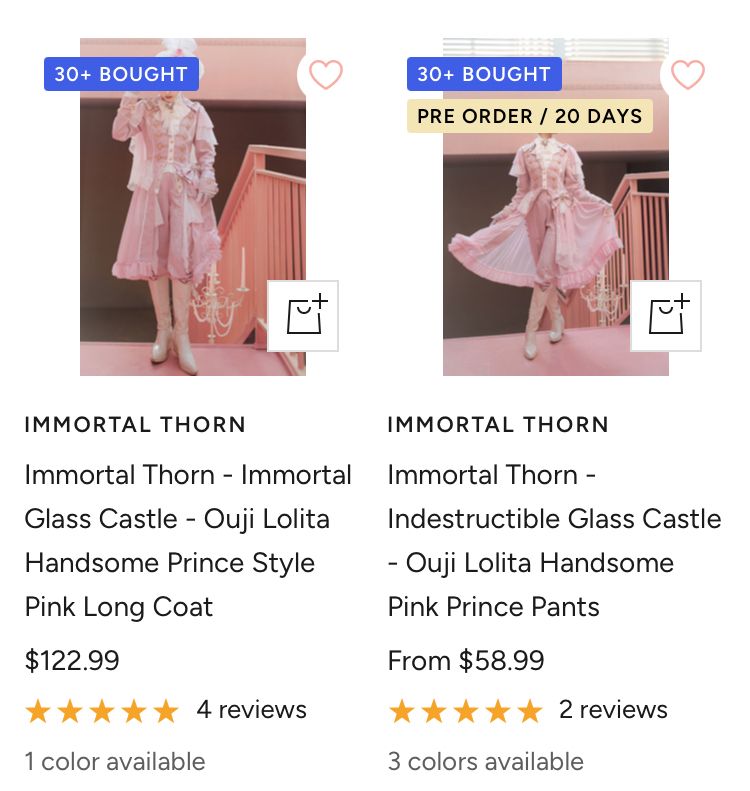This screenshot has height=791, width=750.
Task: Add Pink Long Coat to wishlist
Action: [x=325, y=74]
